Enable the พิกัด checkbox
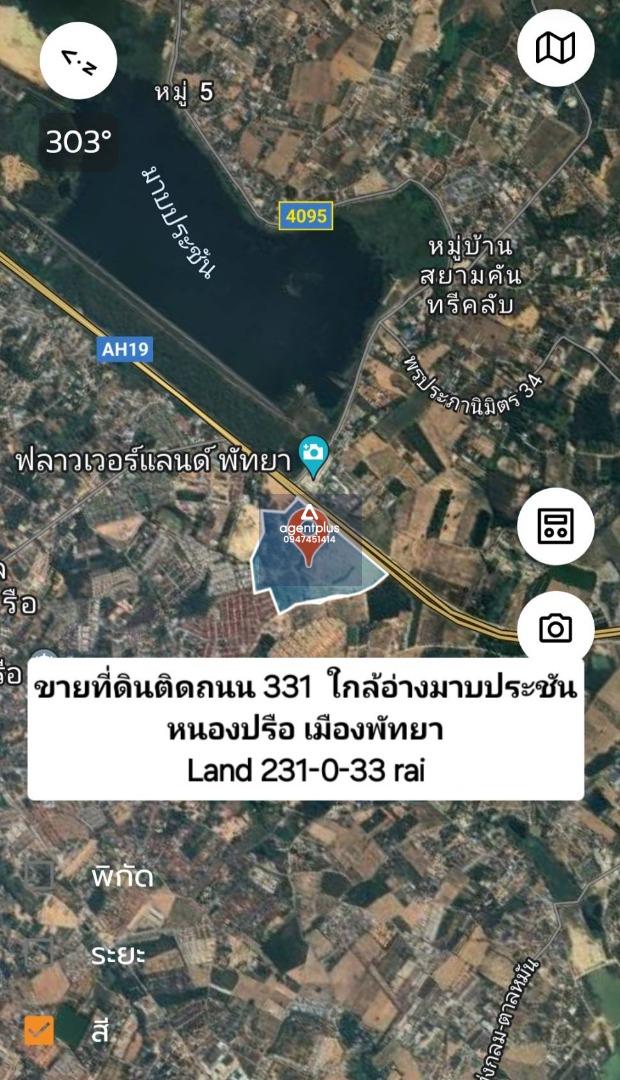The height and width of the screenshot is (1080, 620). 39,875
